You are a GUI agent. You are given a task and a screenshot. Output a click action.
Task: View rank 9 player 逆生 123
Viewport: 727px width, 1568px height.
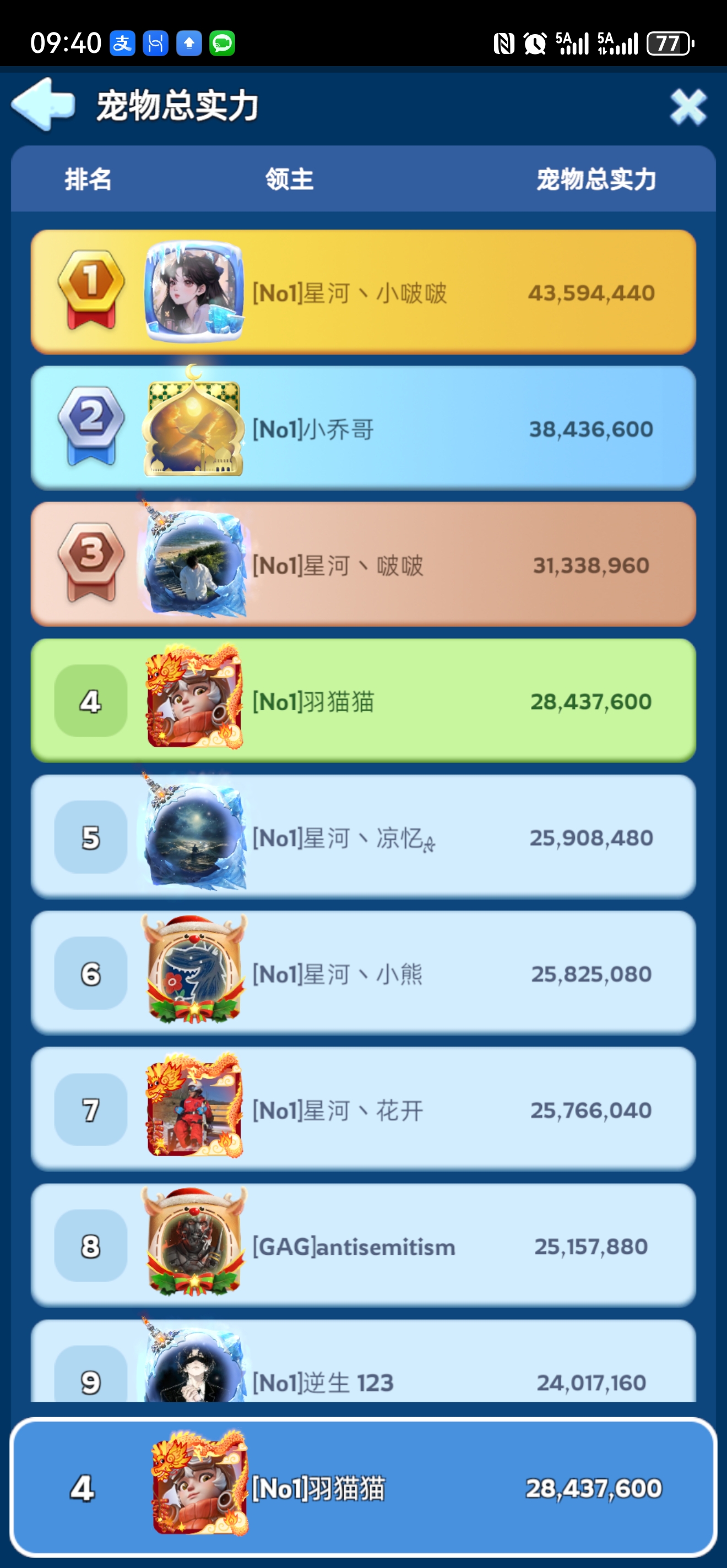[363, 1370]
